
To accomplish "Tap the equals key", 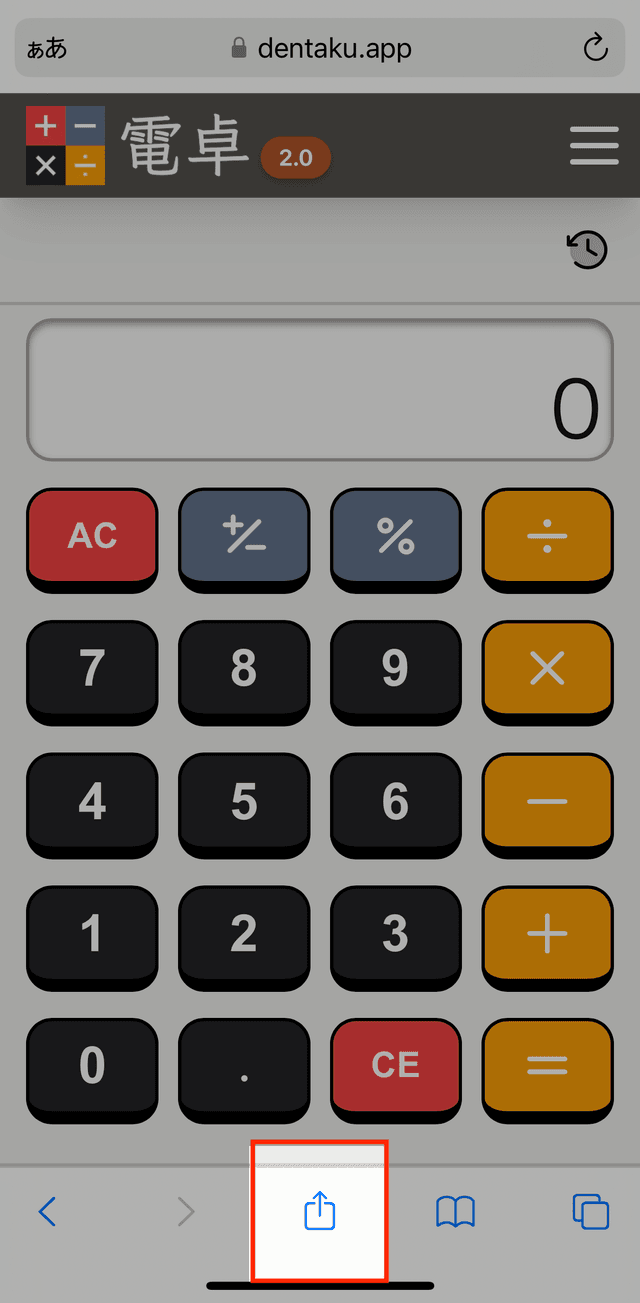I will (547, 1064).
